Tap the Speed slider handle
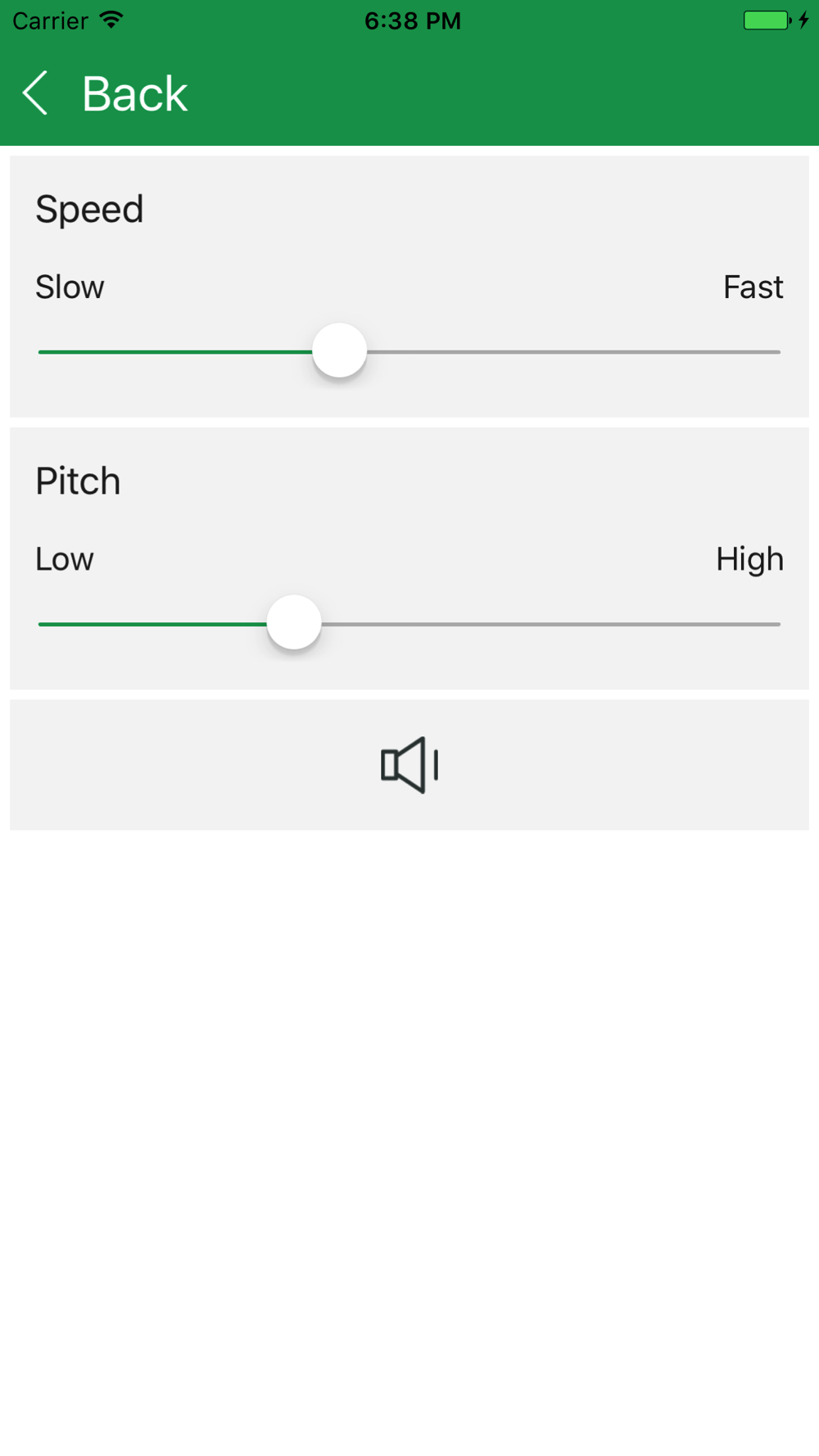The width and height of the screenshot is (819, 1456). [339, 350]
